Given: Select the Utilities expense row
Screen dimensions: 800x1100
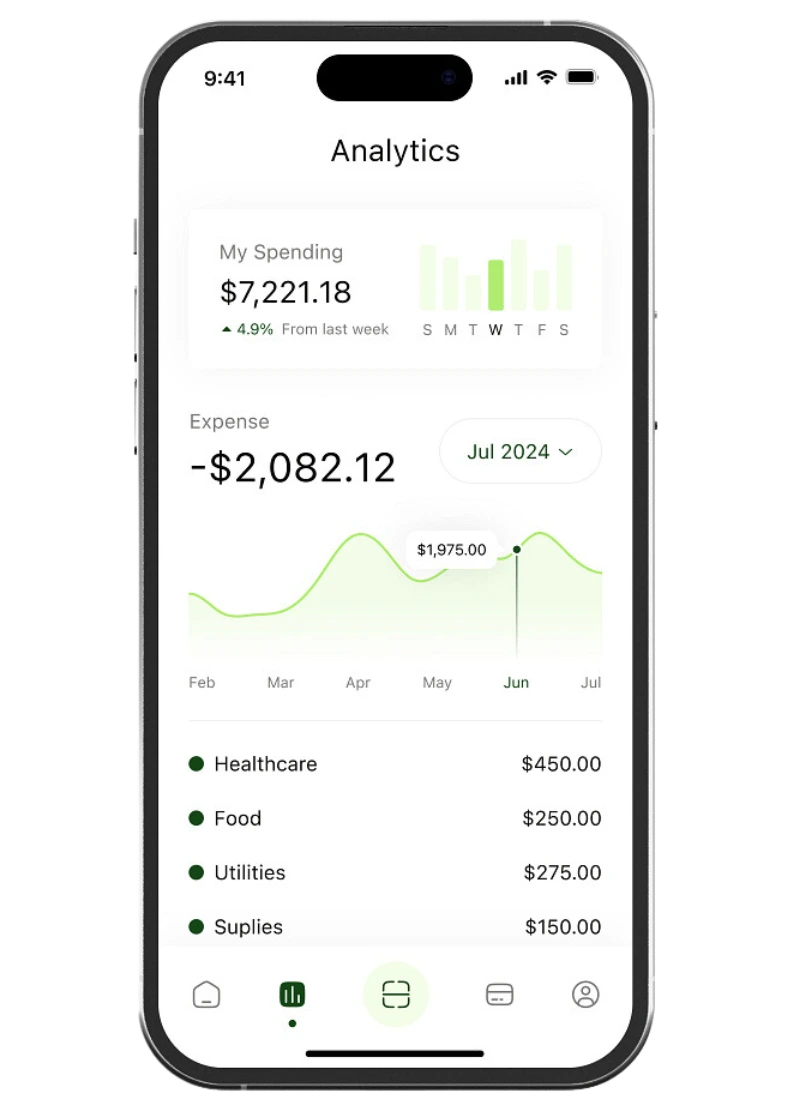Looking at the screenshot, I should click(x=395, y=872).
